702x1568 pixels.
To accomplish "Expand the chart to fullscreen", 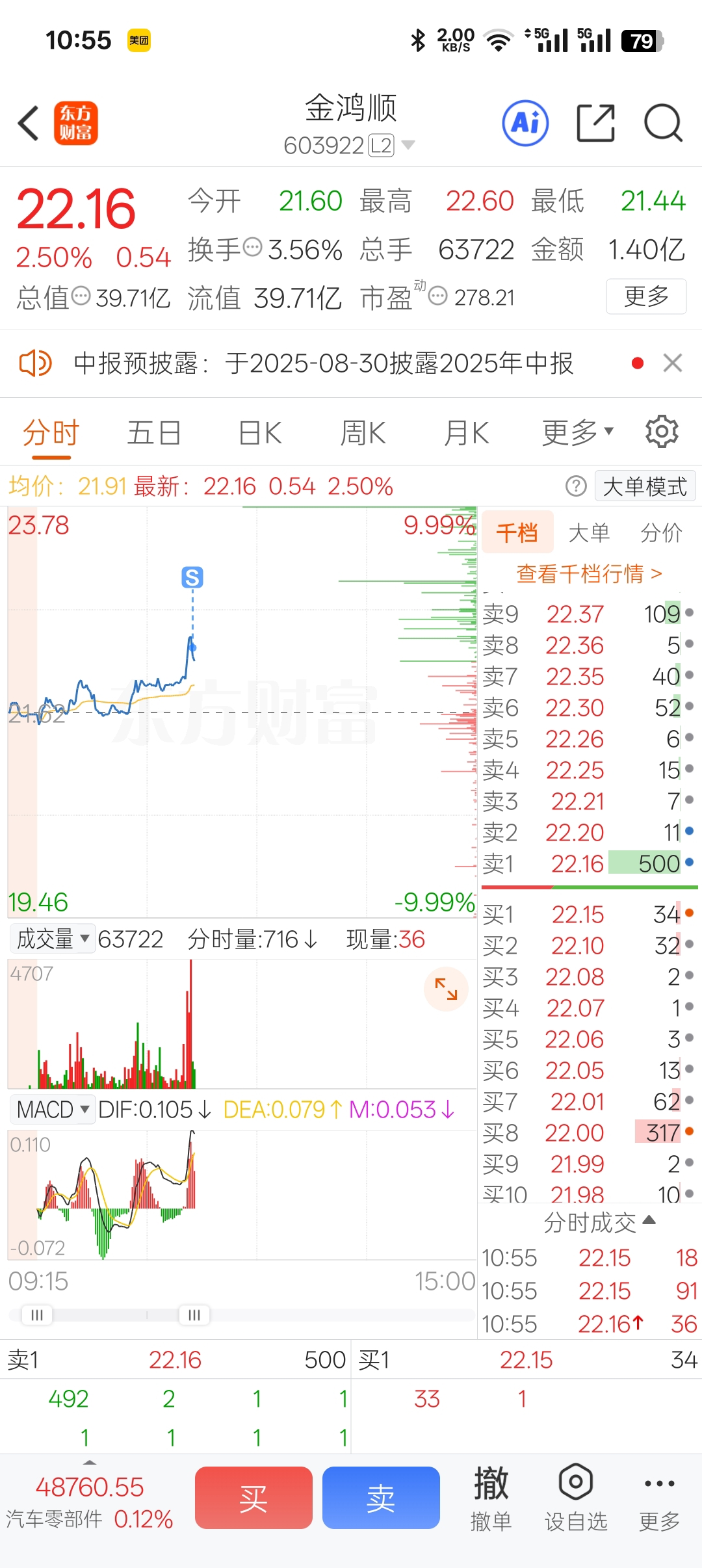I will [446, 989].
